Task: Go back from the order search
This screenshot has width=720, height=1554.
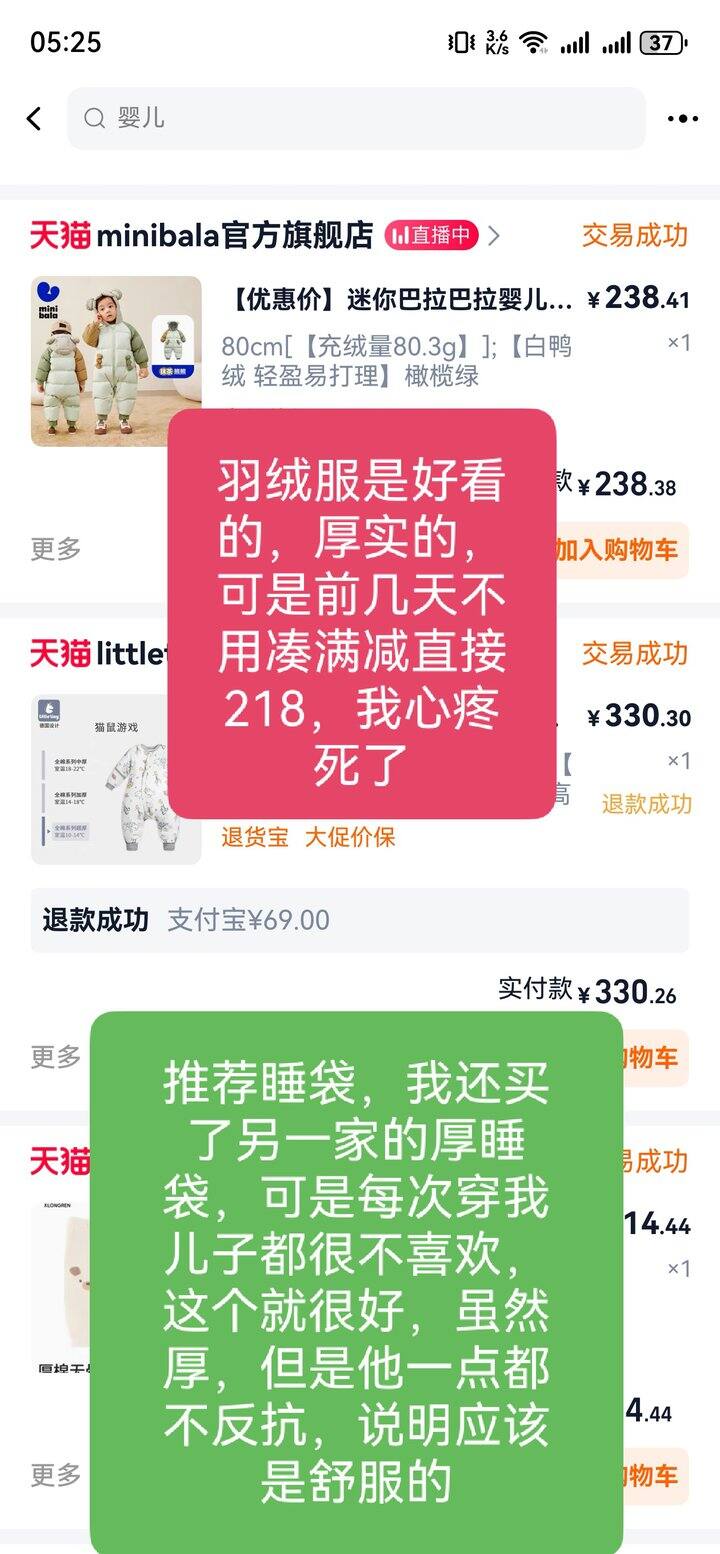Action: [x=34, y=119]
